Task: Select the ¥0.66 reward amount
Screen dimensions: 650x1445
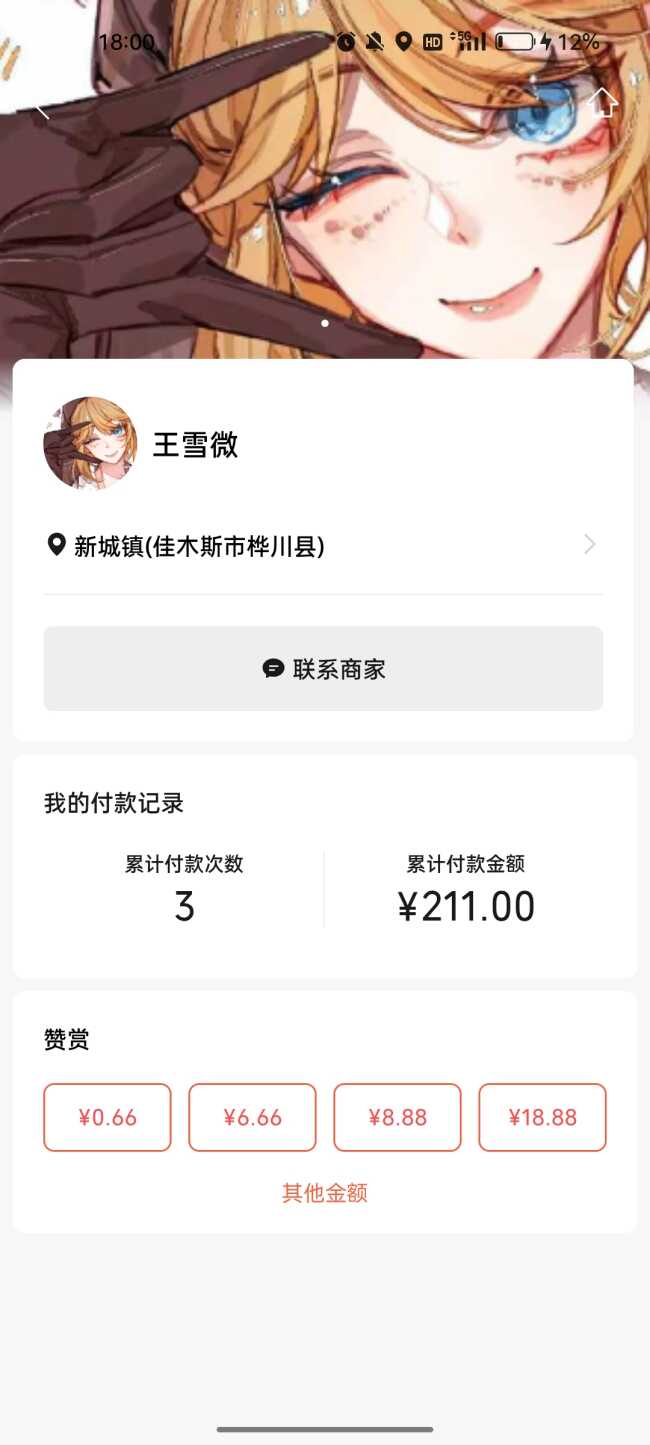Action: click(x=107, y=1117)
